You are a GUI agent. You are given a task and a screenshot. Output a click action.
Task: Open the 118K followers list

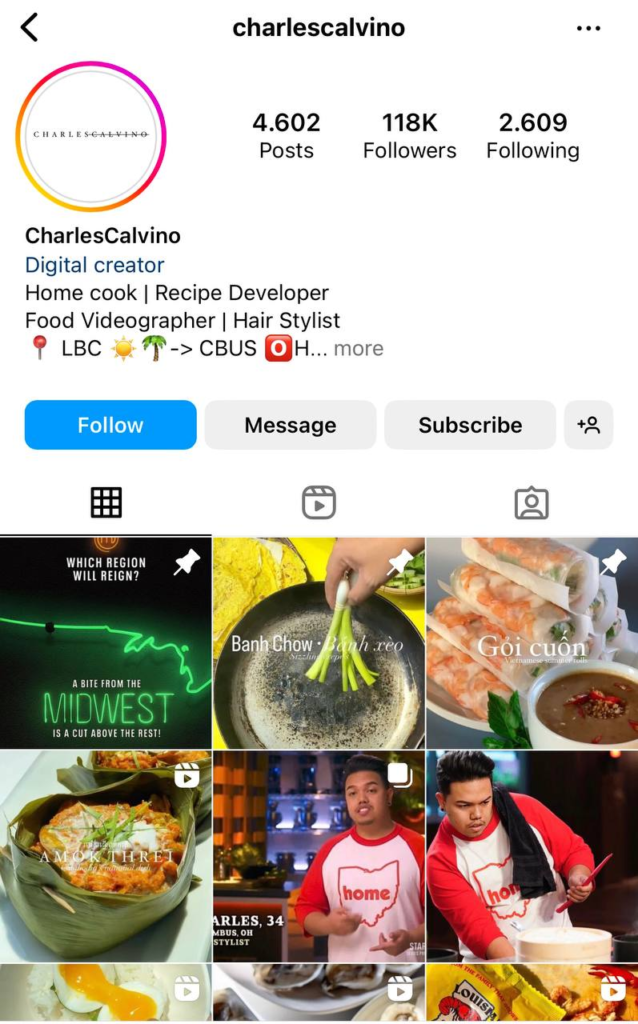click(x=409, y=136)
